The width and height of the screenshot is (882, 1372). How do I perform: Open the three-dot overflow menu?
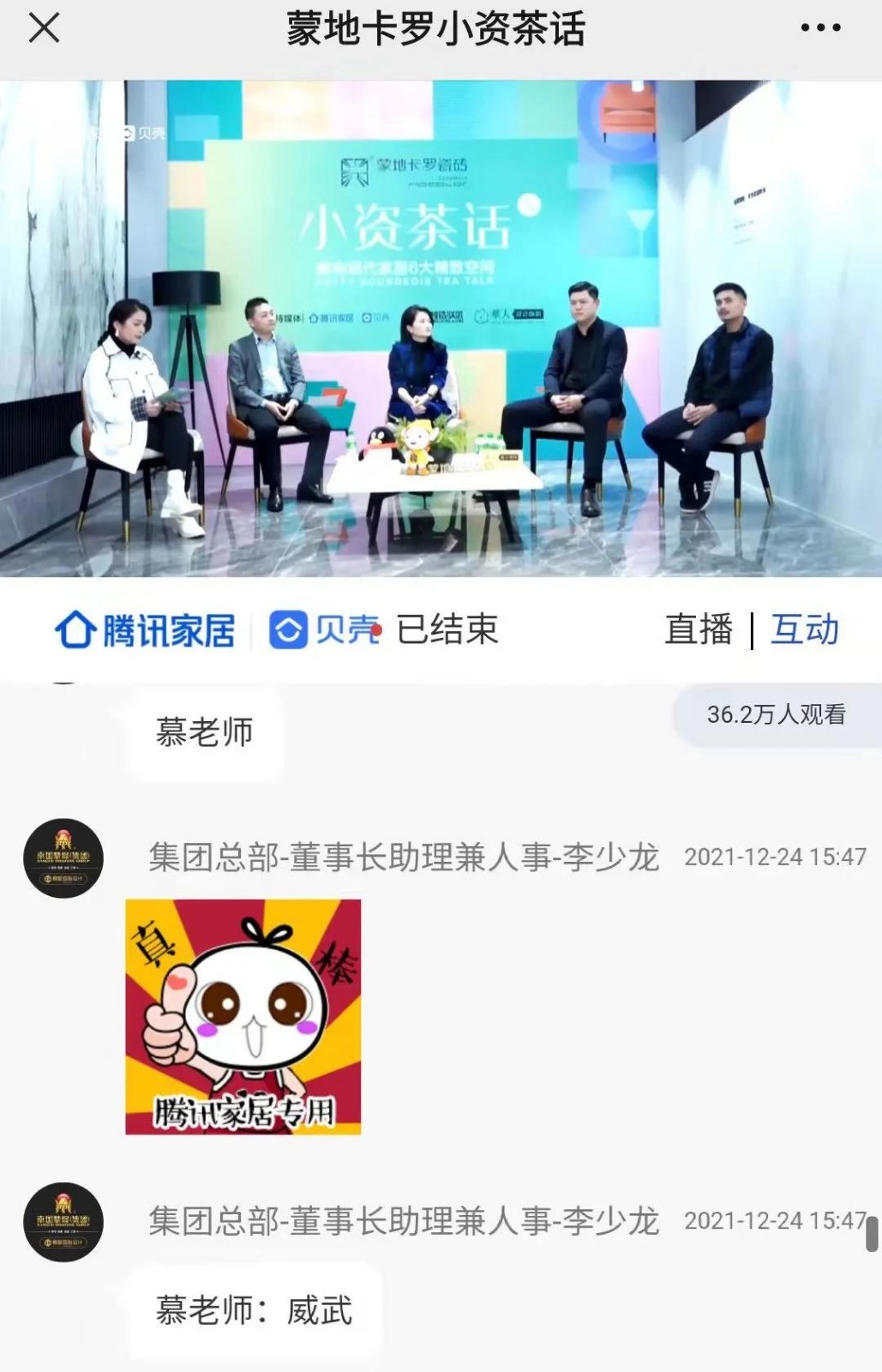click(x=820, y=28)
